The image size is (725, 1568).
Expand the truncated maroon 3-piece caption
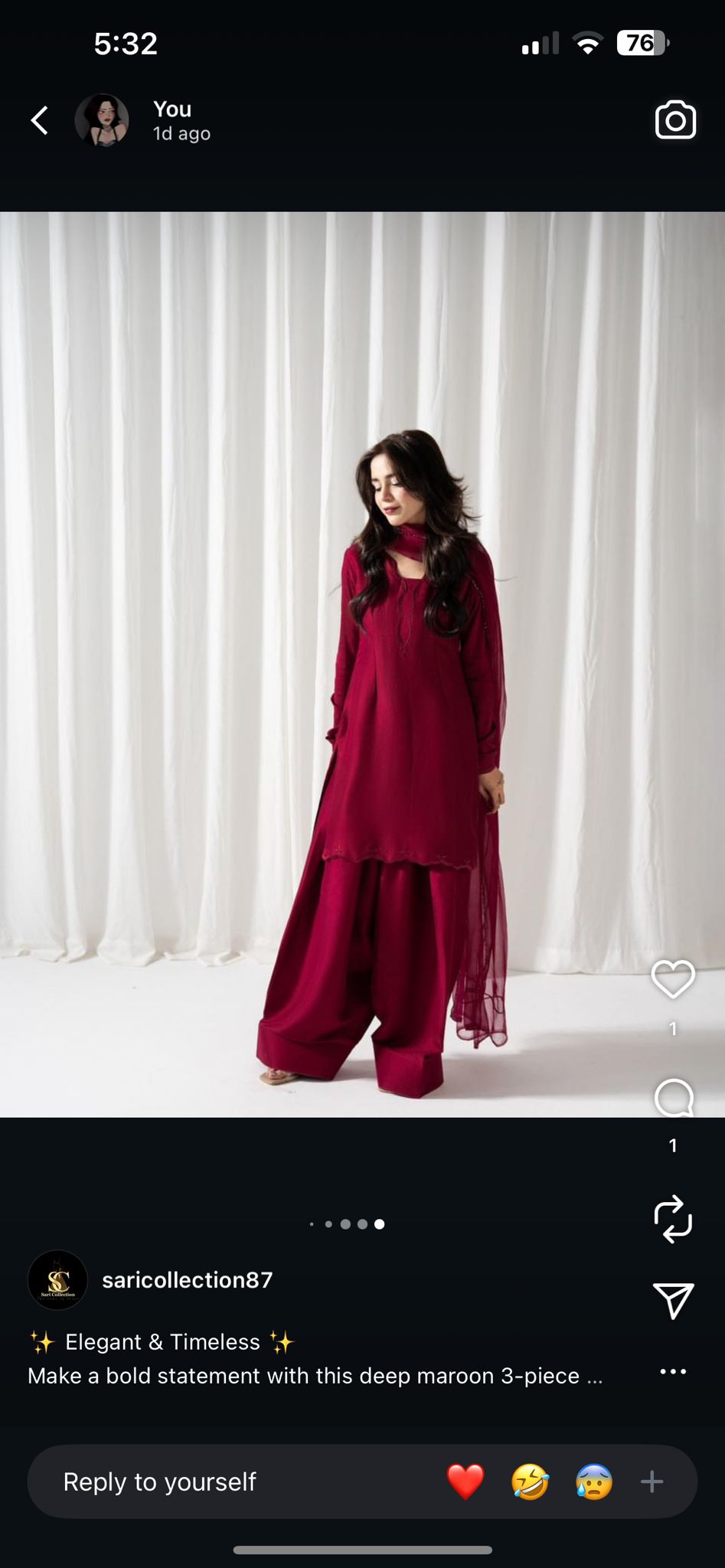point(594,1376)
